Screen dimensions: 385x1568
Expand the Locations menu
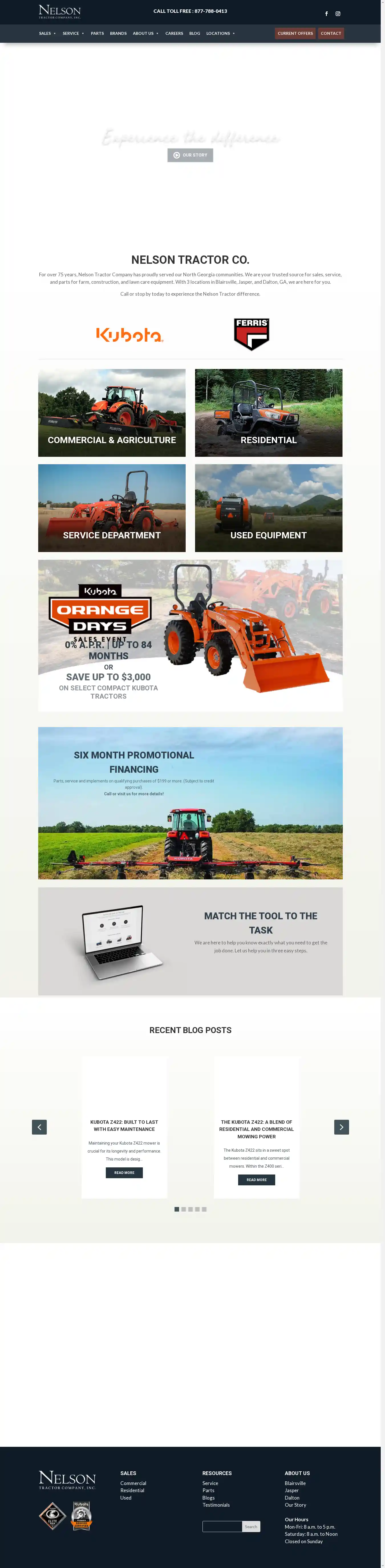coord(220,33)
